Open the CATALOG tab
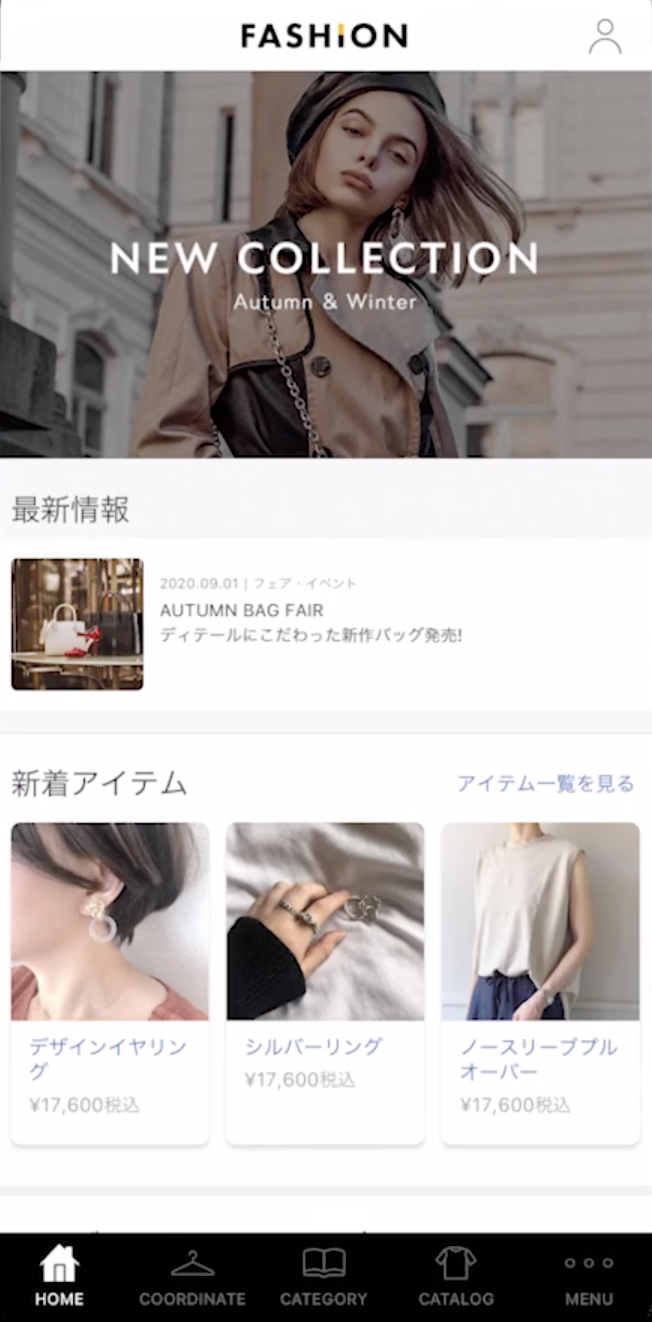 pyautogui.click(x=456, y=1277)
